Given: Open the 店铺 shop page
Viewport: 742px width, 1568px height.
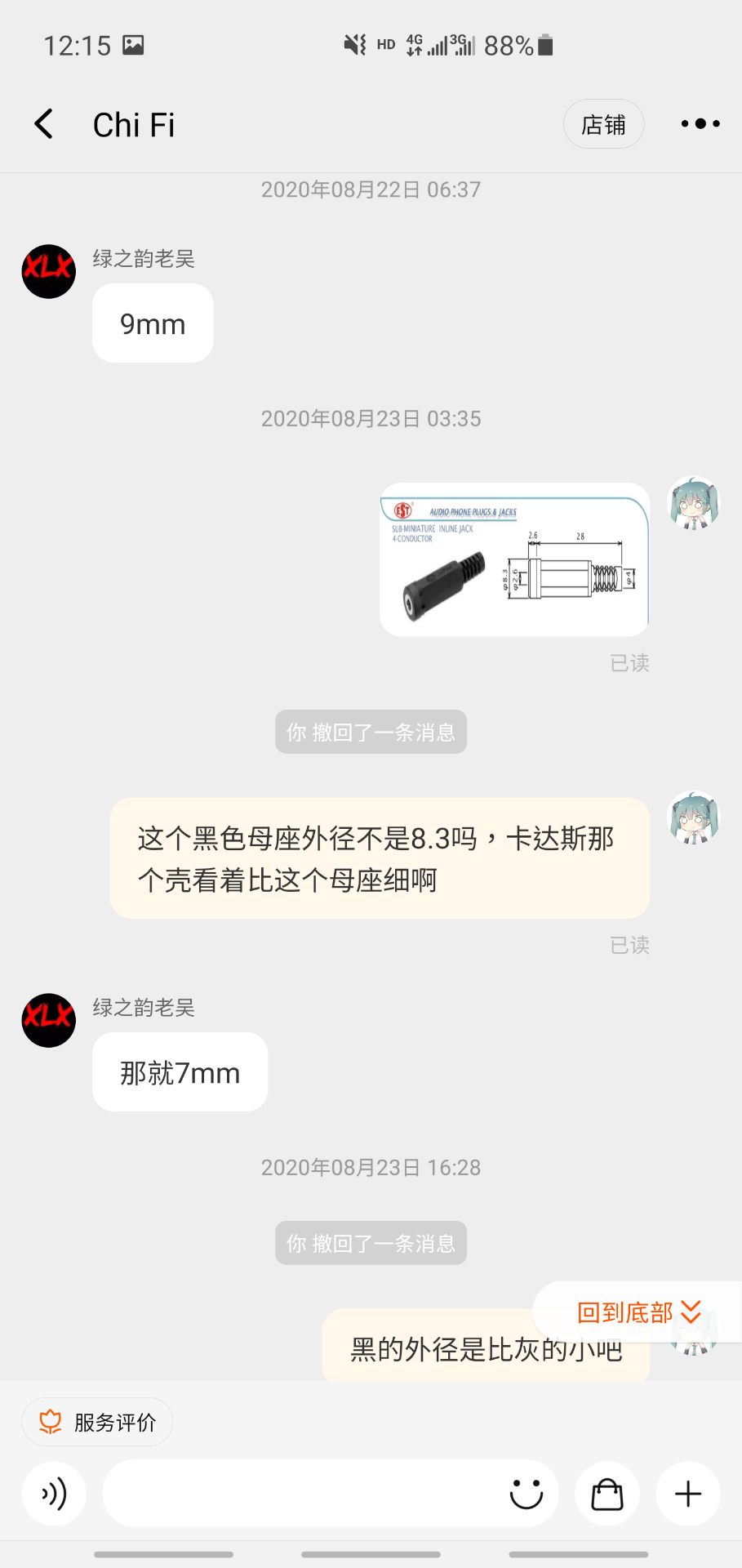Looking at the screenshot, I should (x=603, y=124).
